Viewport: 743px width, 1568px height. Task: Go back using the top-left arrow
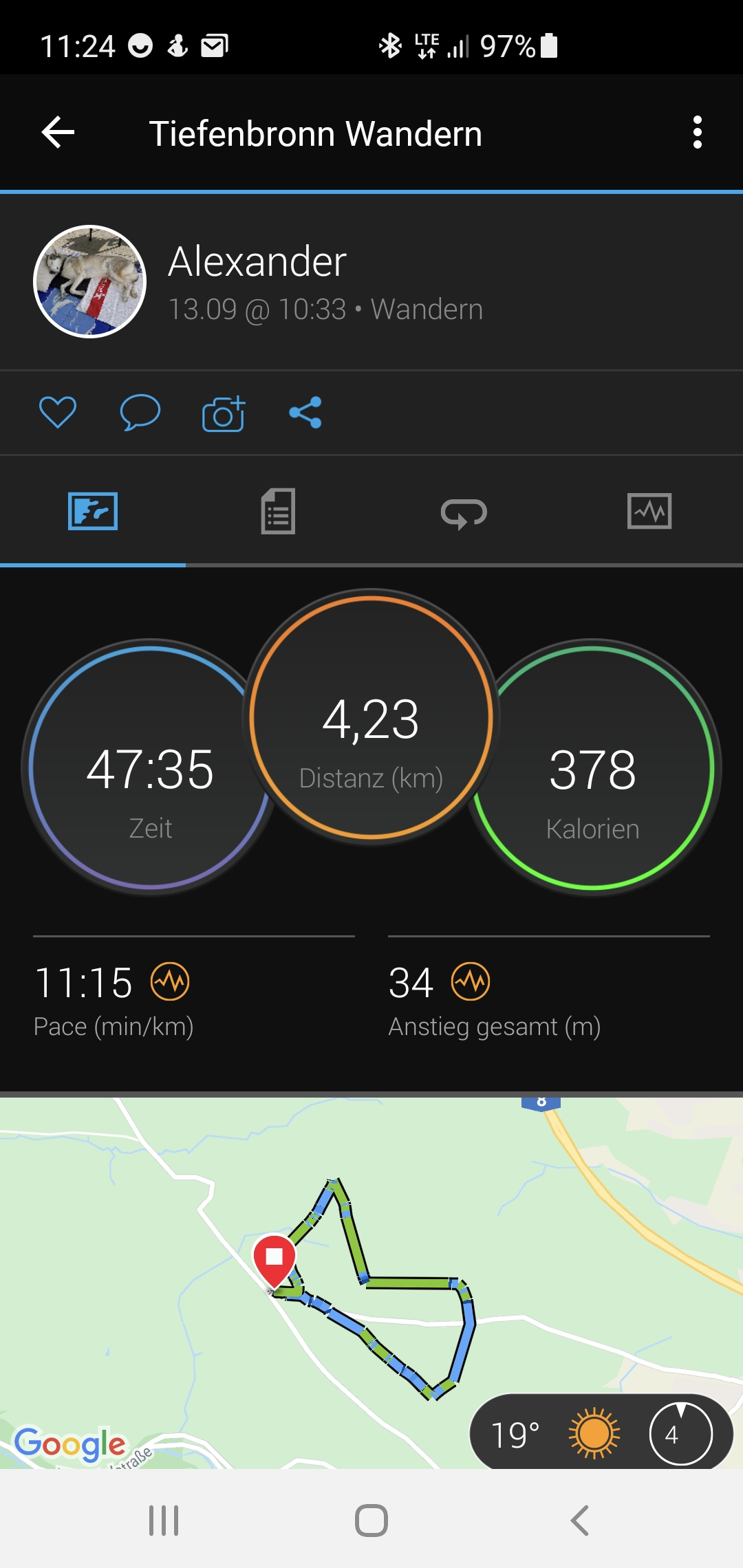(58, 133)
